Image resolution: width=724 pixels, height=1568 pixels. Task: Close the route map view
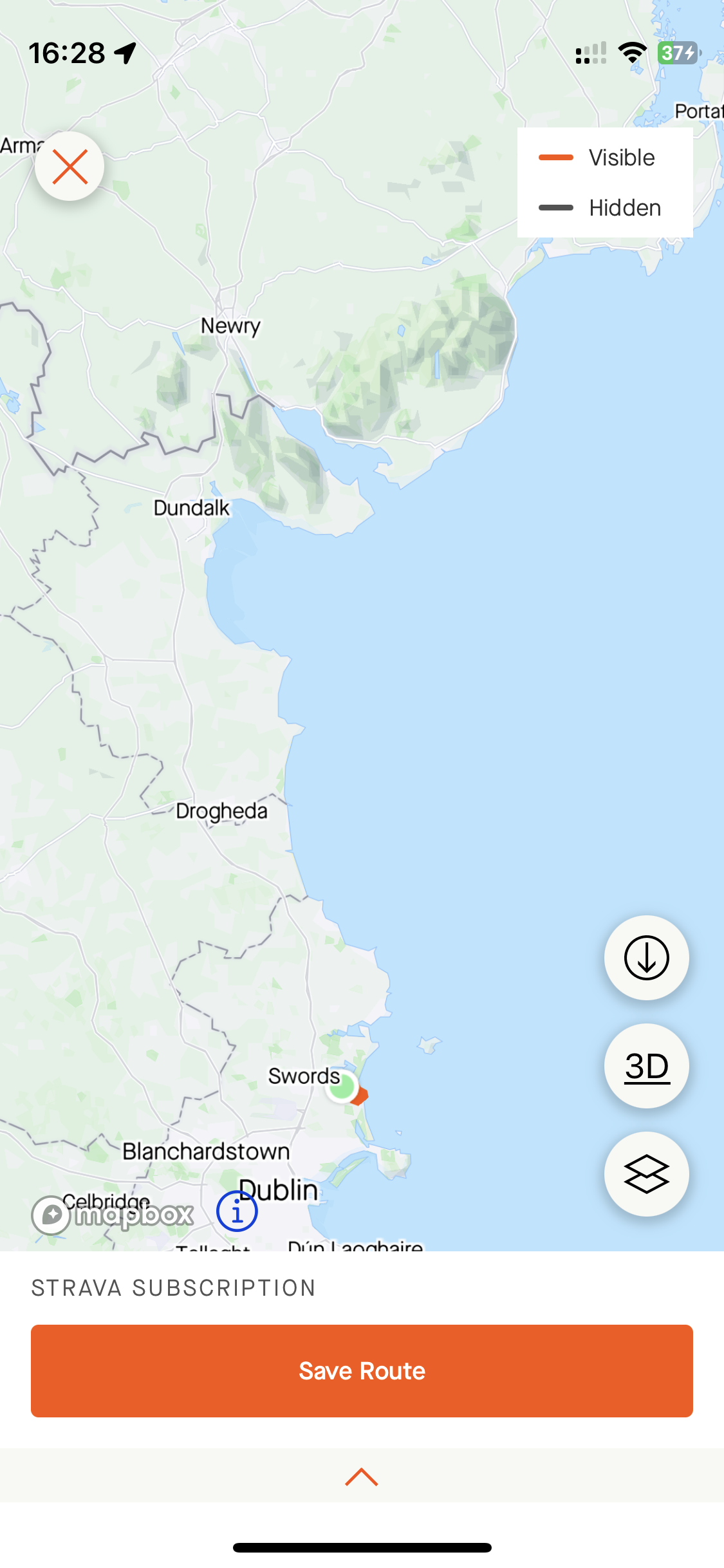point(70,166)
